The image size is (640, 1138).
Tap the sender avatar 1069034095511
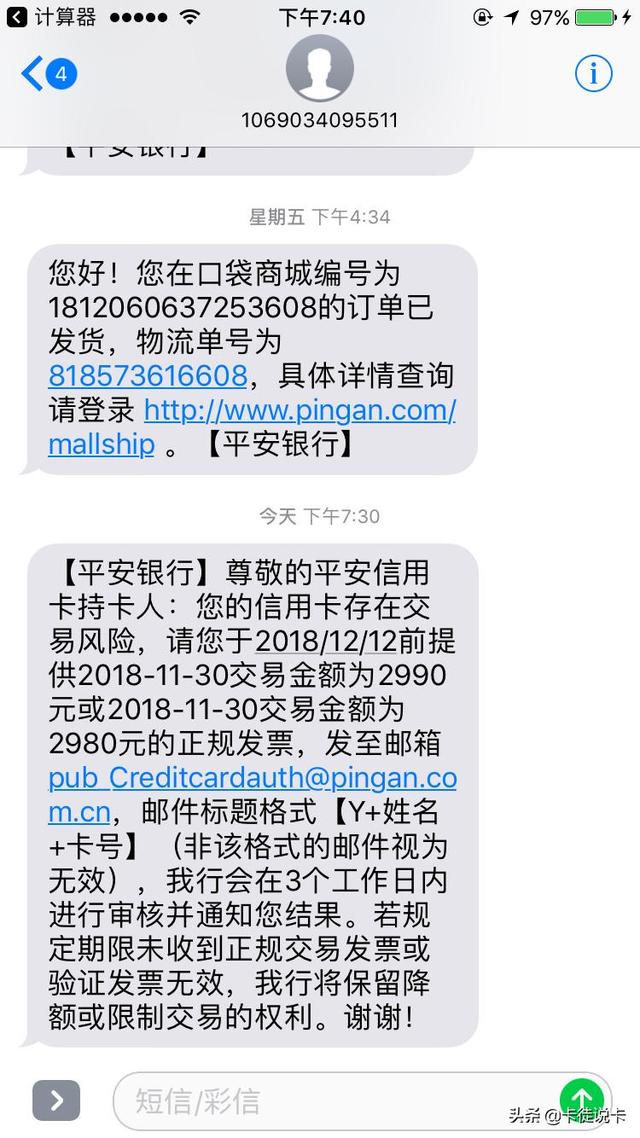(319, 70)
